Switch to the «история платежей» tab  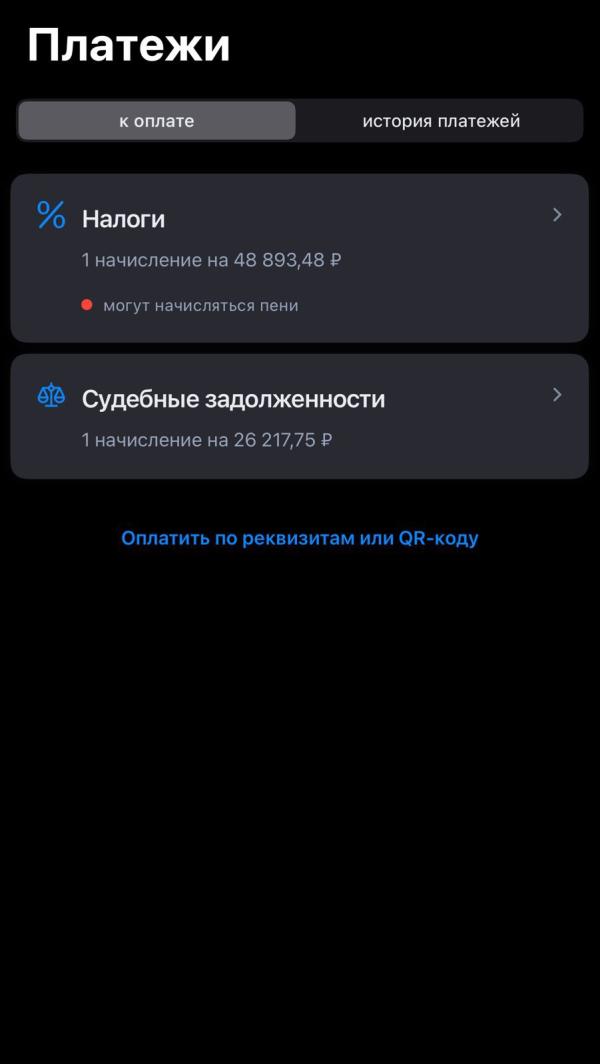point(440,121)
